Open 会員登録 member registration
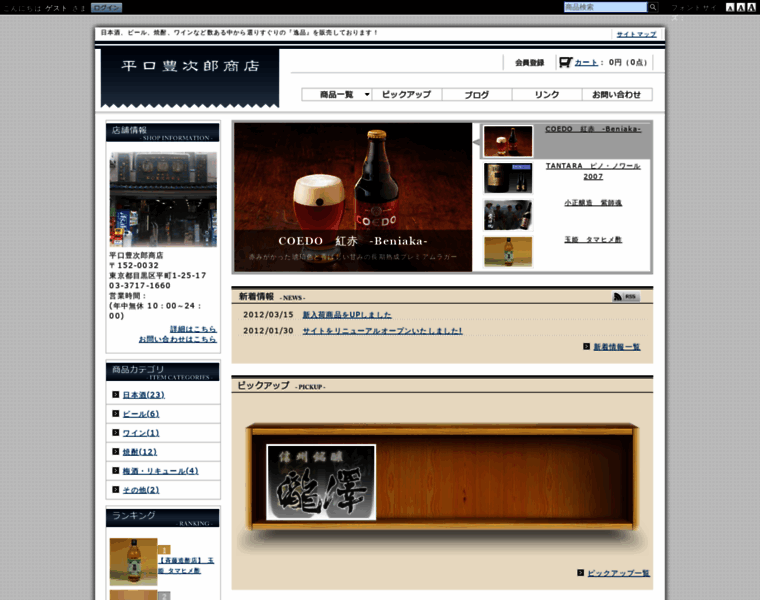The image size is (760, 600). [529, 62]
